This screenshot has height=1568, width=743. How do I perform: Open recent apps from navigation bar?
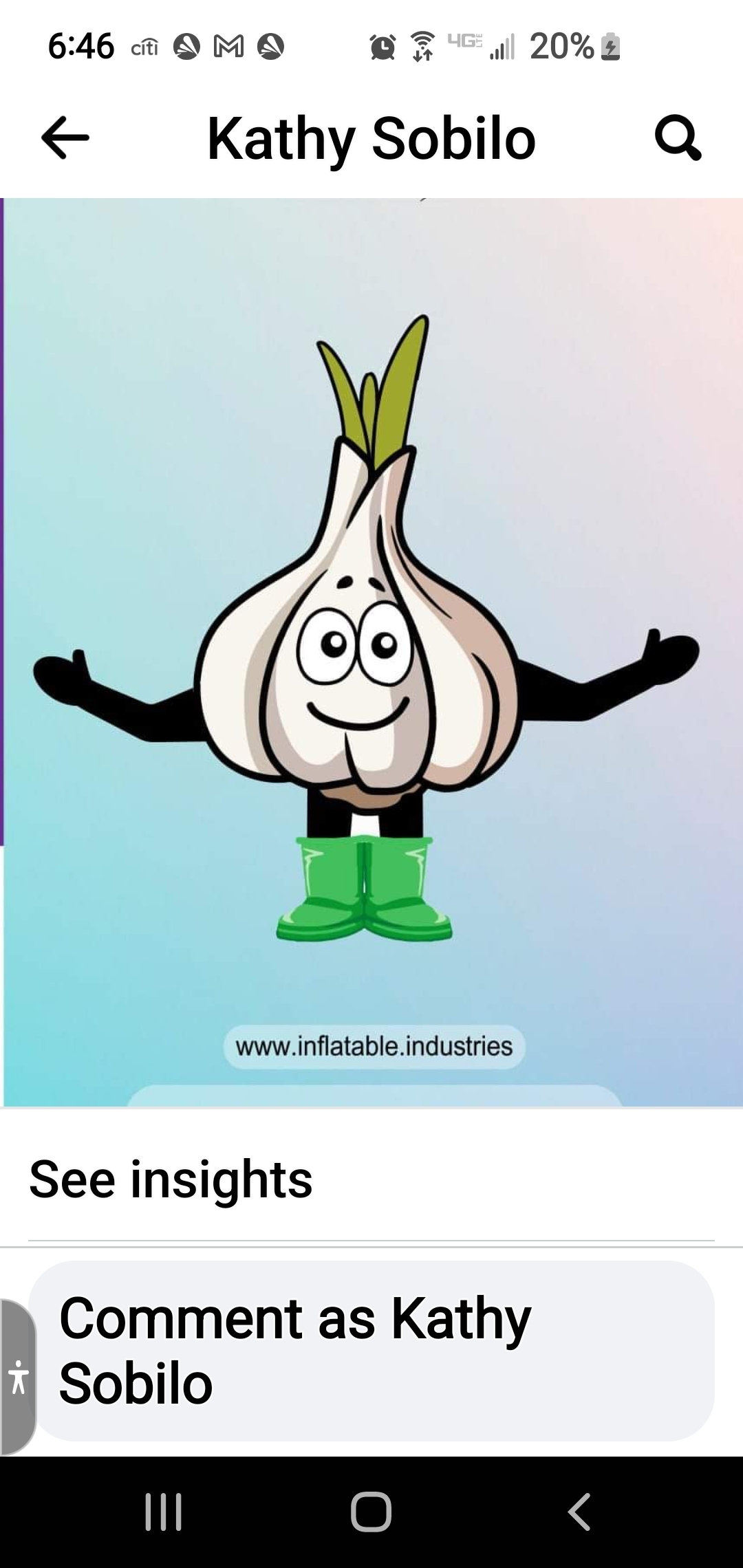point(164,1512)
